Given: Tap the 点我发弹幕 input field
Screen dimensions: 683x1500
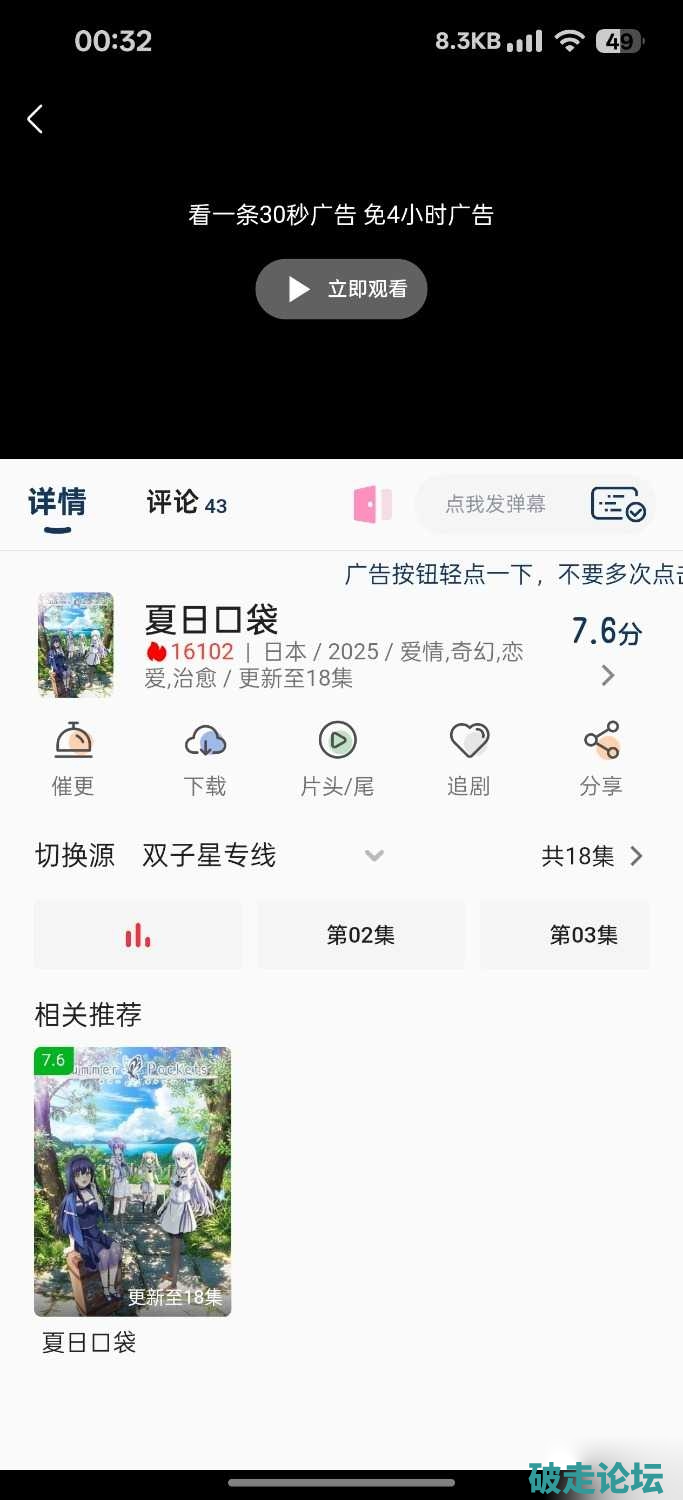Looking at the screenshot, I should (x=496, y=504).
